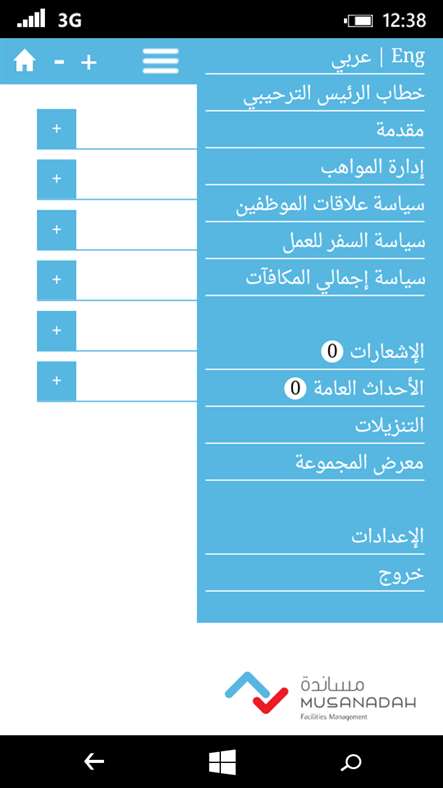This screenshot has height=788, width=443.
Task: Tap خروج to log out
Action: click(401, 574)
